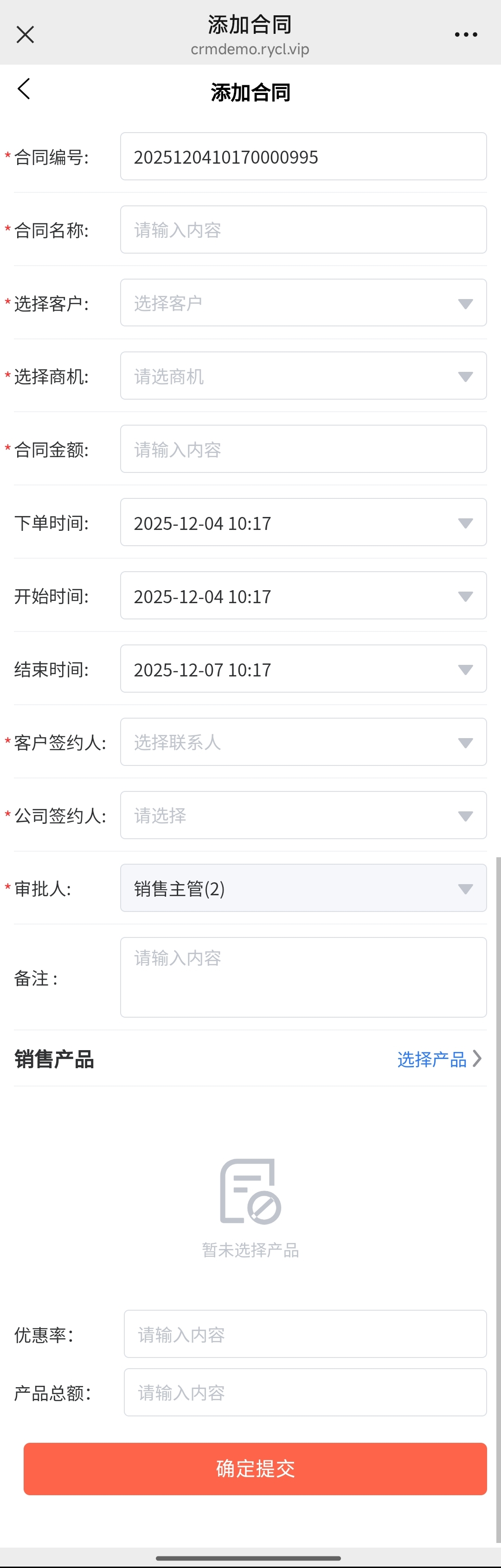501x1568 pixels.
Task: Go back using the arrow beside 添加合同
Action: click(24, 89)
